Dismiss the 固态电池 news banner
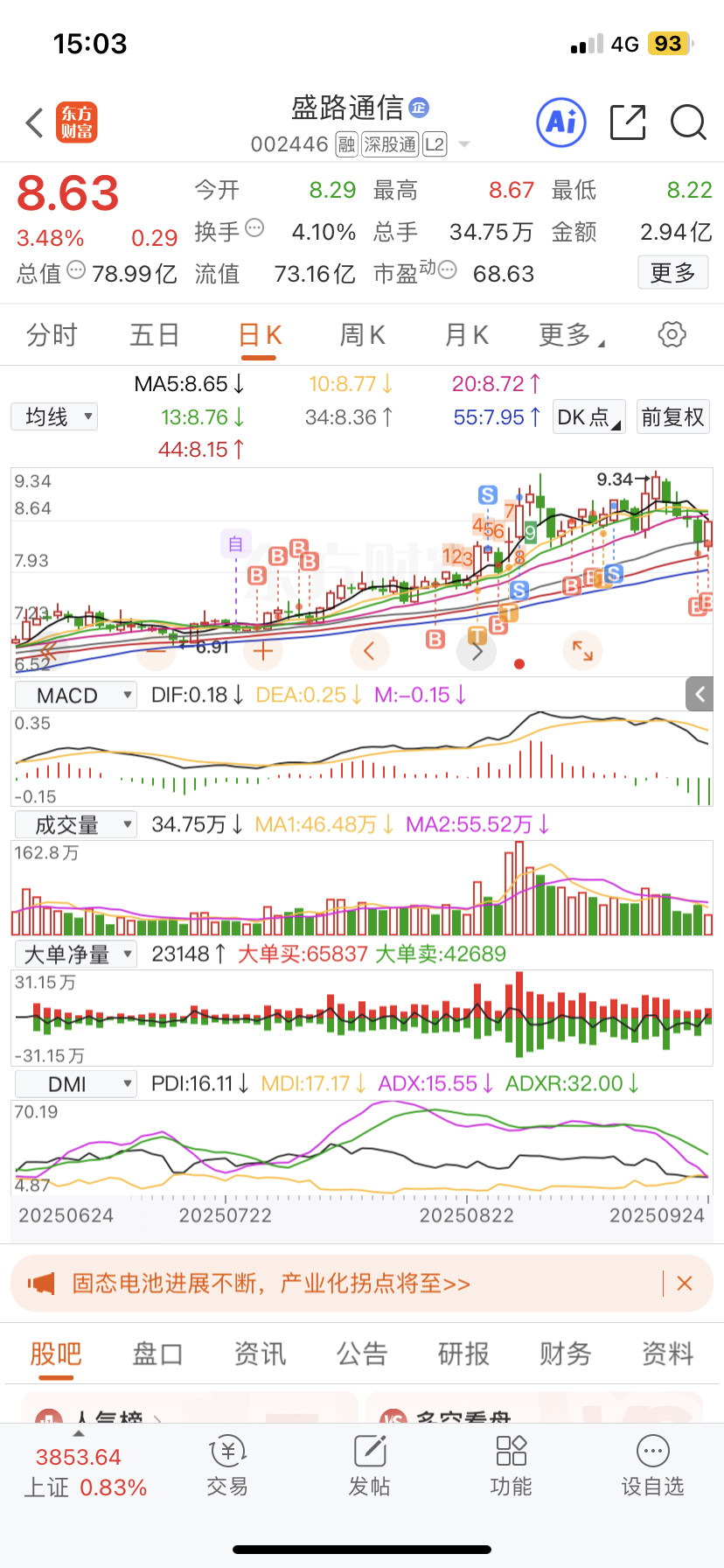This screenshot has width=724, height=1568. point(685,1284)
